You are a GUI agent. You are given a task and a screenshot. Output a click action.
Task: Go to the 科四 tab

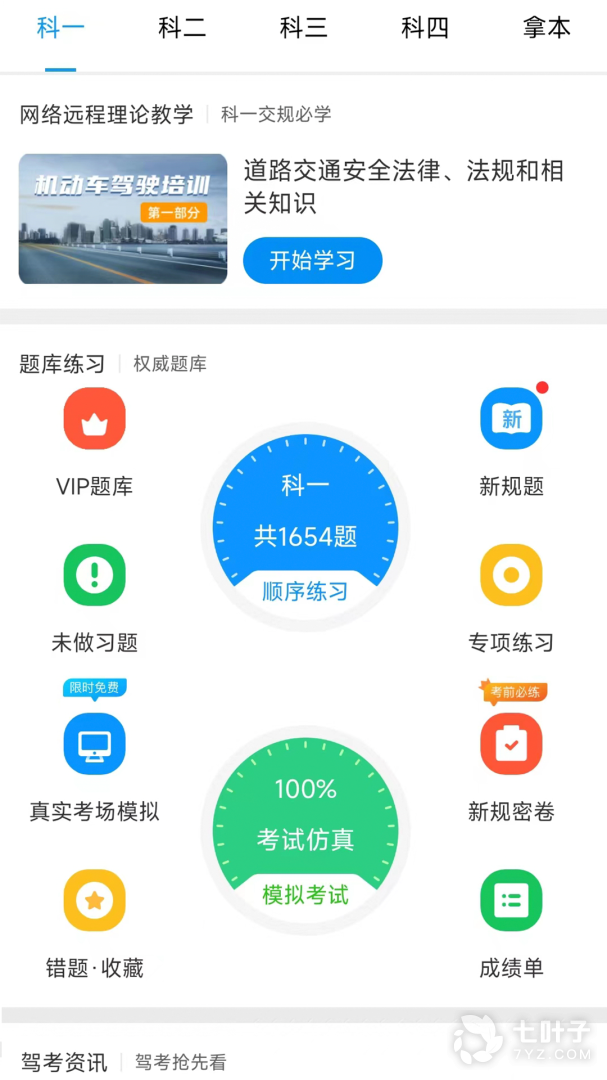point(425,29)
